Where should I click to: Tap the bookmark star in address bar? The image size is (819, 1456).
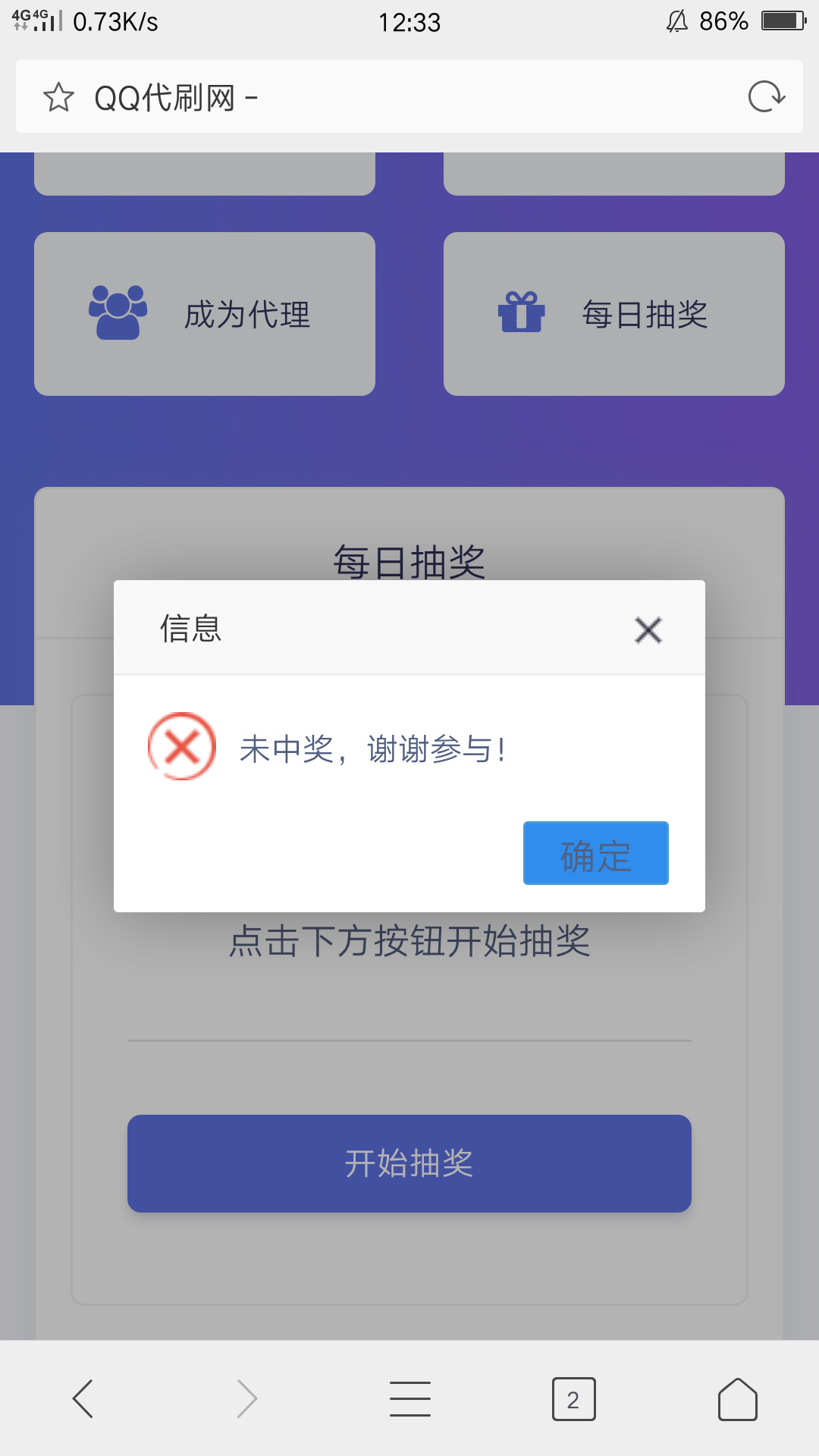[60, 97]
